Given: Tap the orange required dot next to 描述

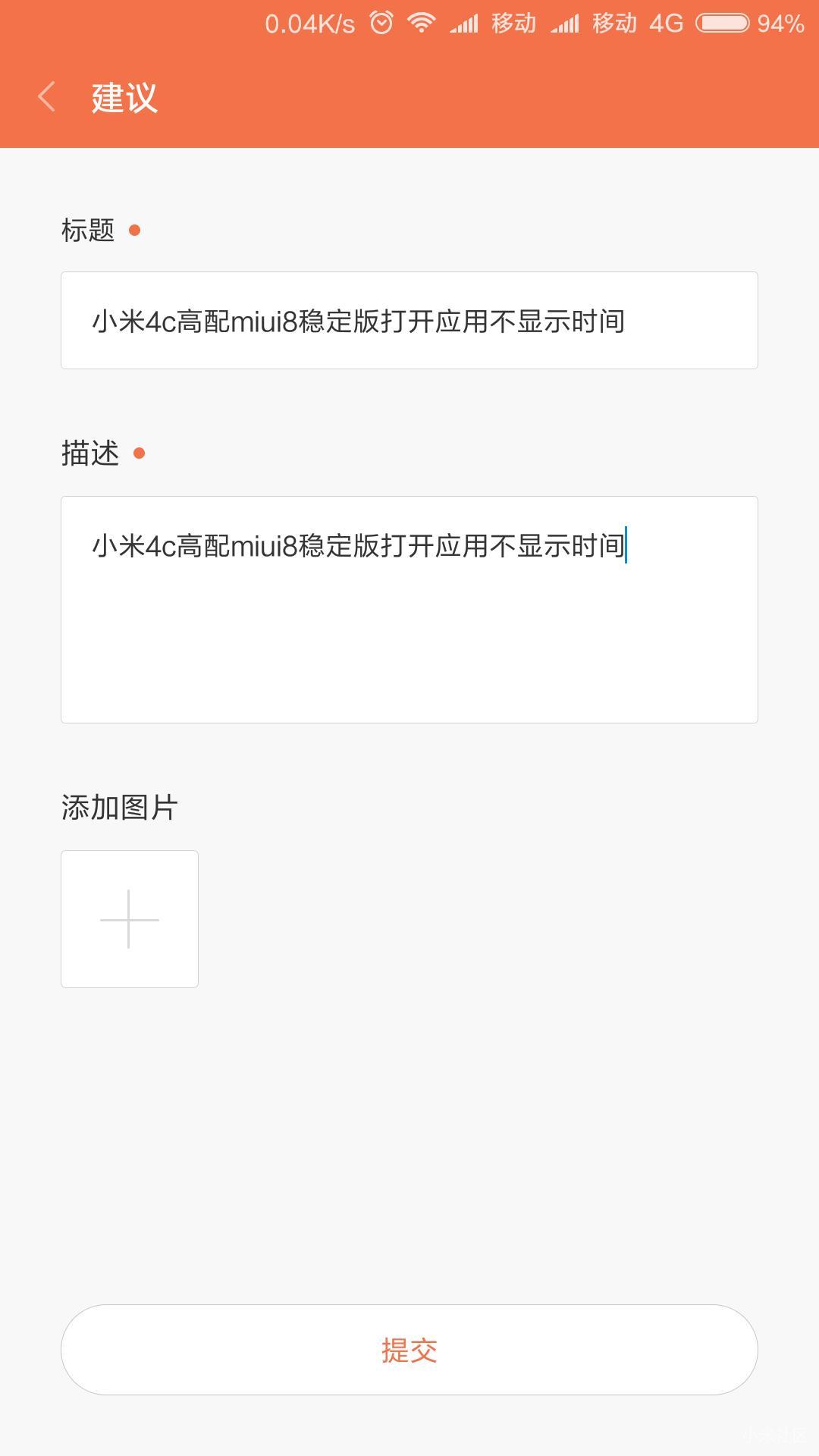Looking at the screenshot, I should coord(140,453).
